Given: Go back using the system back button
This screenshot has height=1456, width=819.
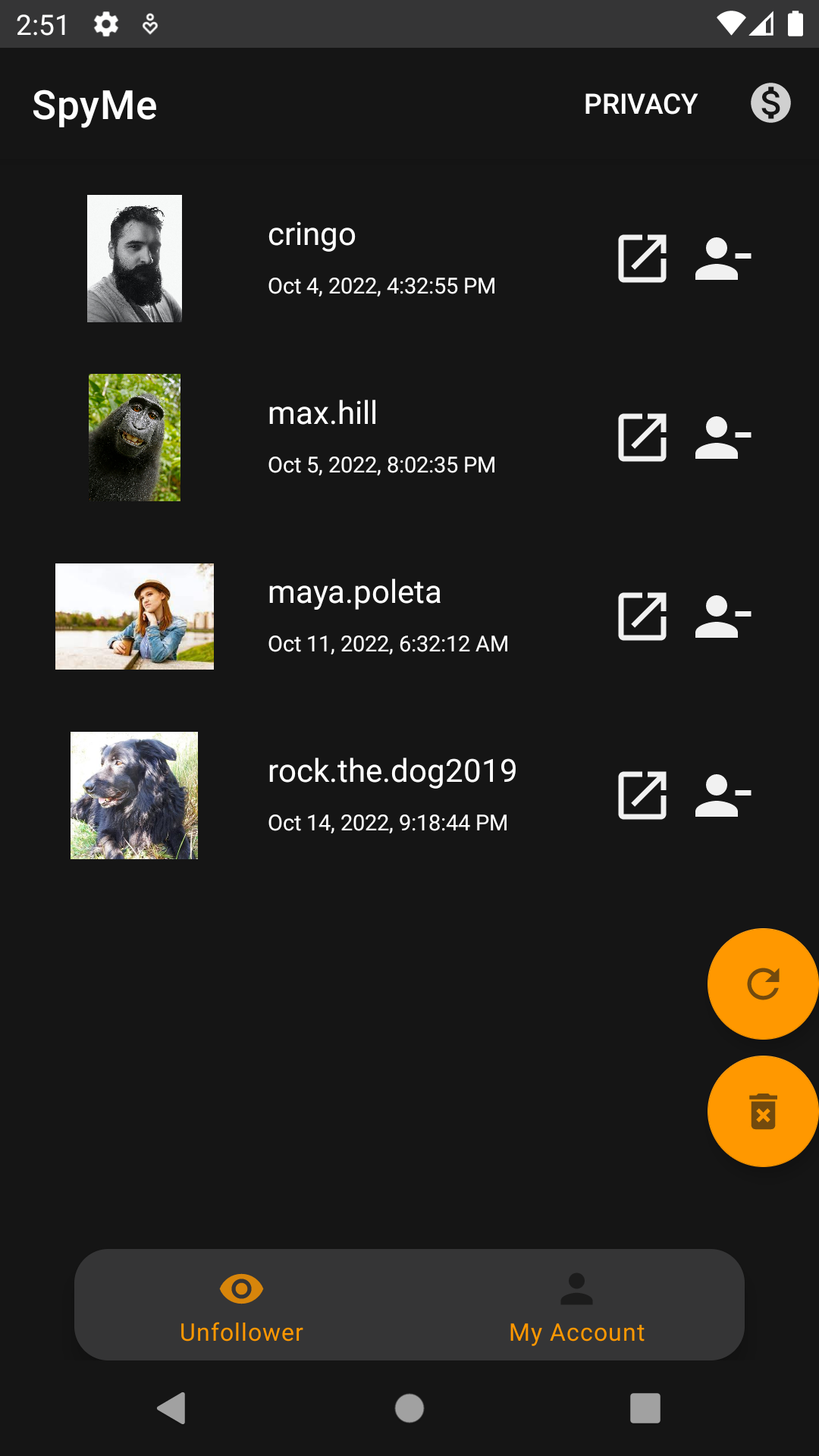Looking at the screenshot, I should pyautogui.click(x=171, y=1408).
